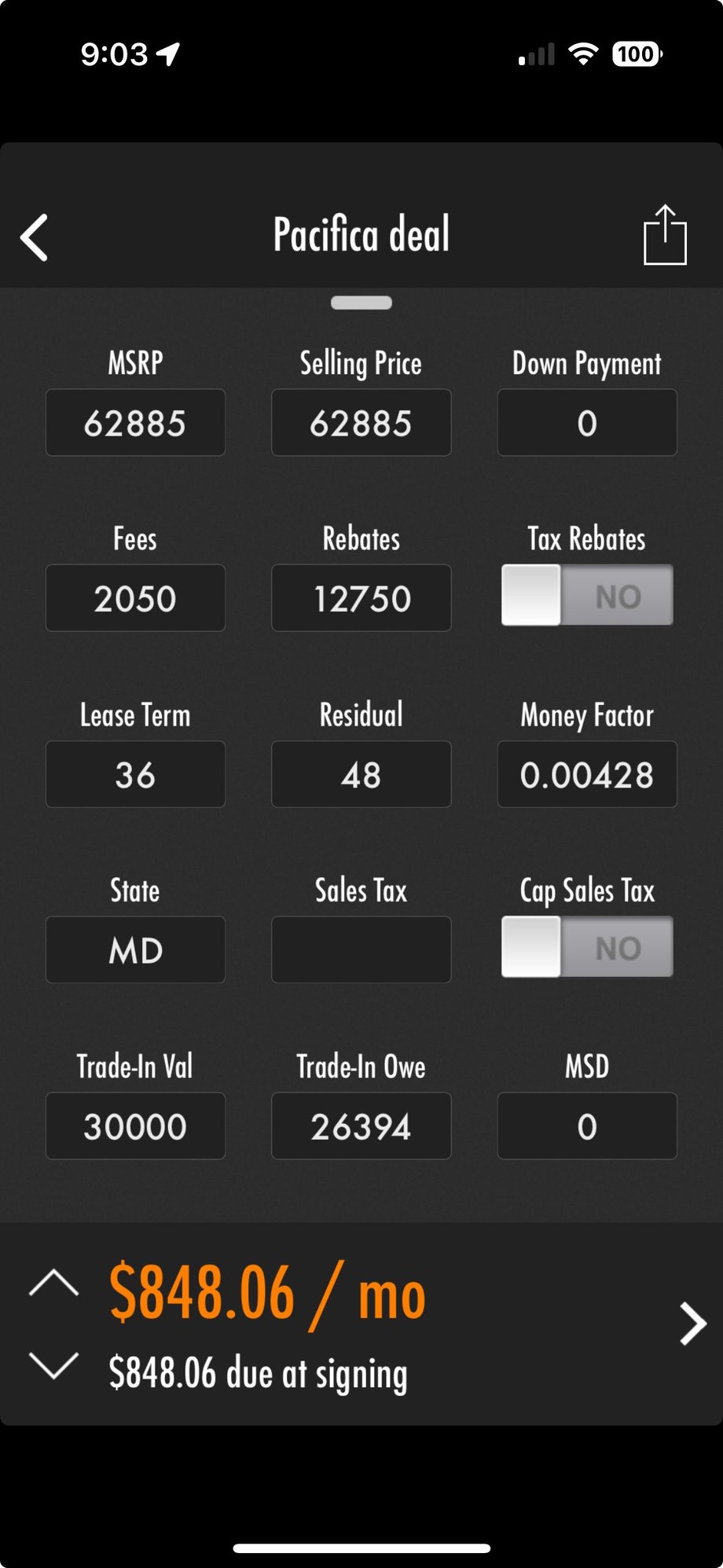This screenshot has width=723, height=1568.
Task: Select the State field showing MD
Action: [135, 949]
